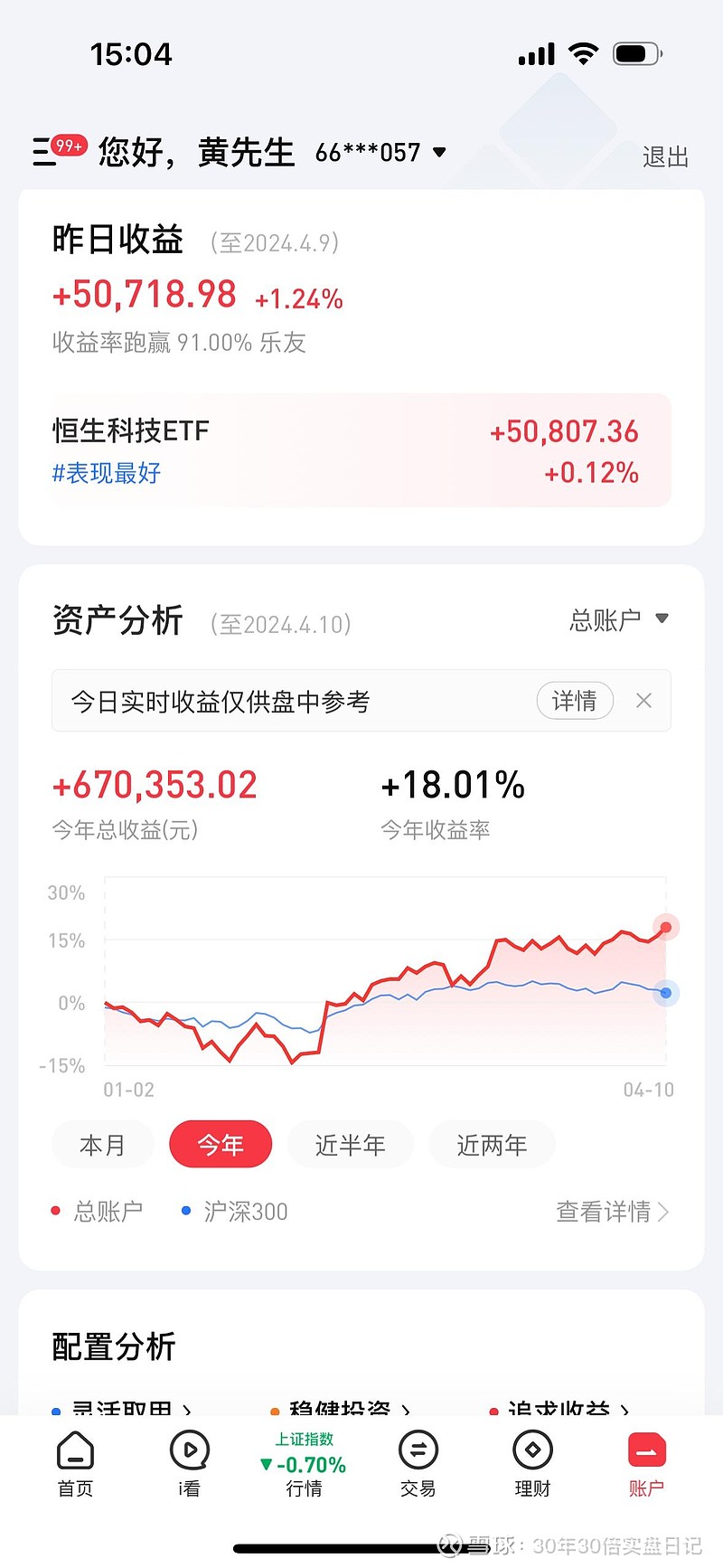723x1568 pixels.
Task: Open the 账户 account icon
Action: click(x=645, y=1463)
